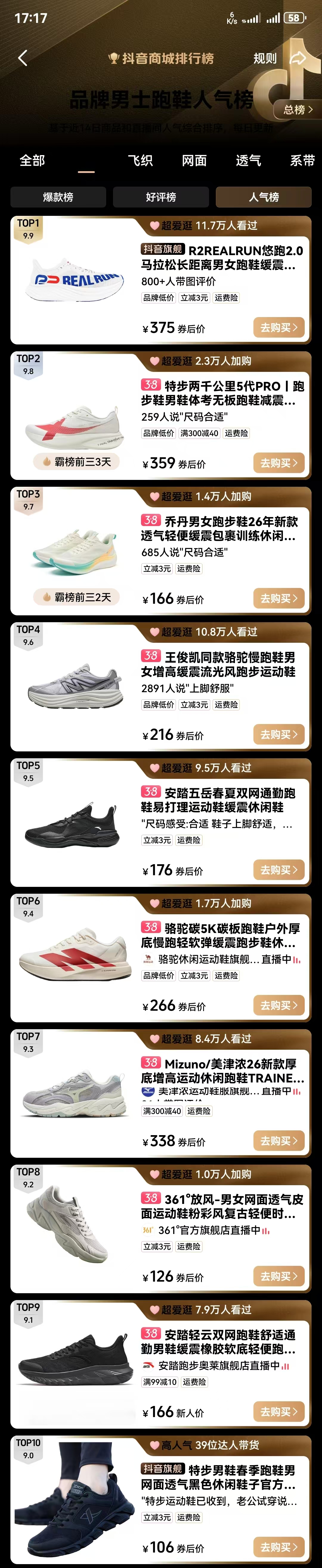Tap 去购买 for 安踏五岳 at ¥176
The image size is (322, 1568).
pyautogui.click(x=278, y=870)
